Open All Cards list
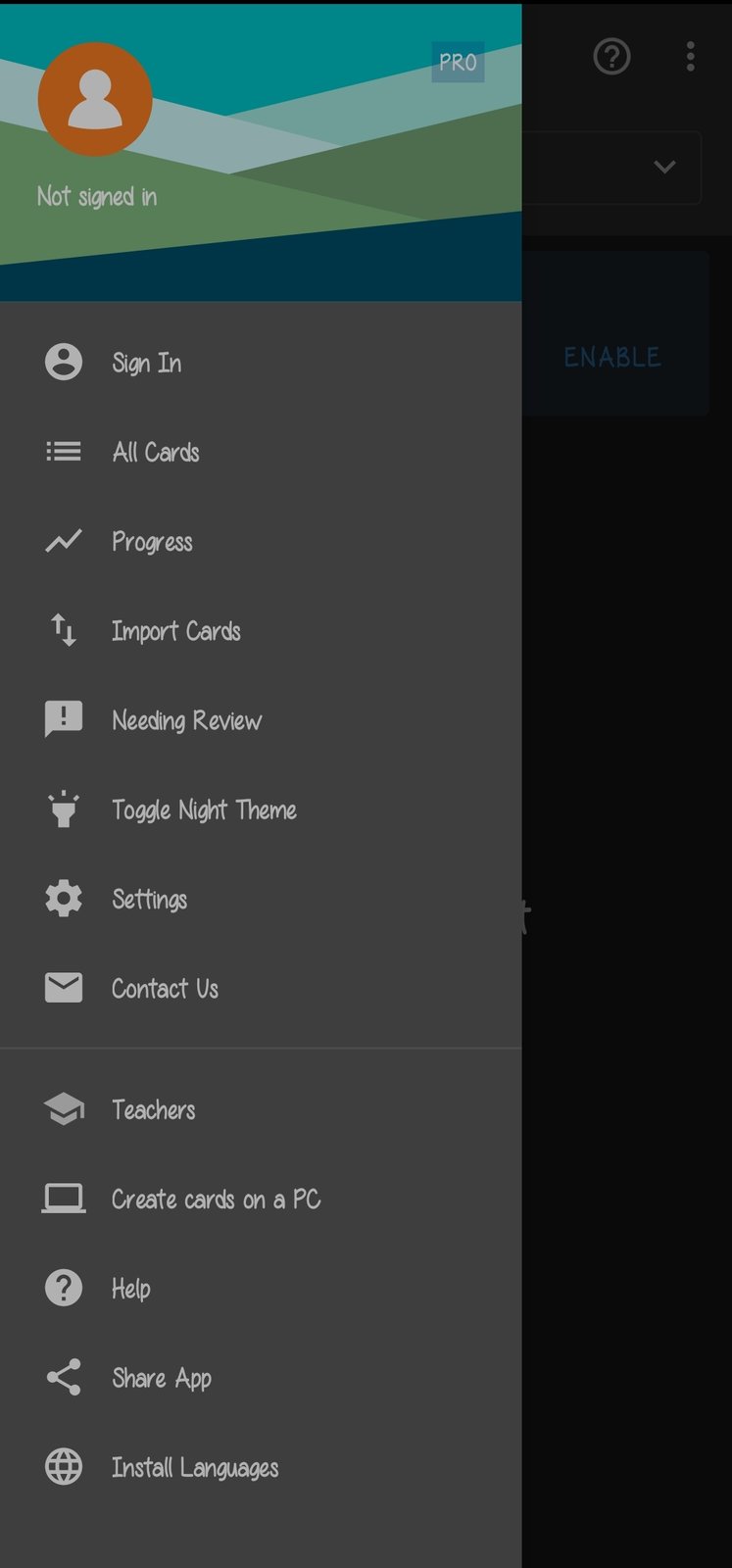This screenshot has width=732, height=1568. coord(155,452)
